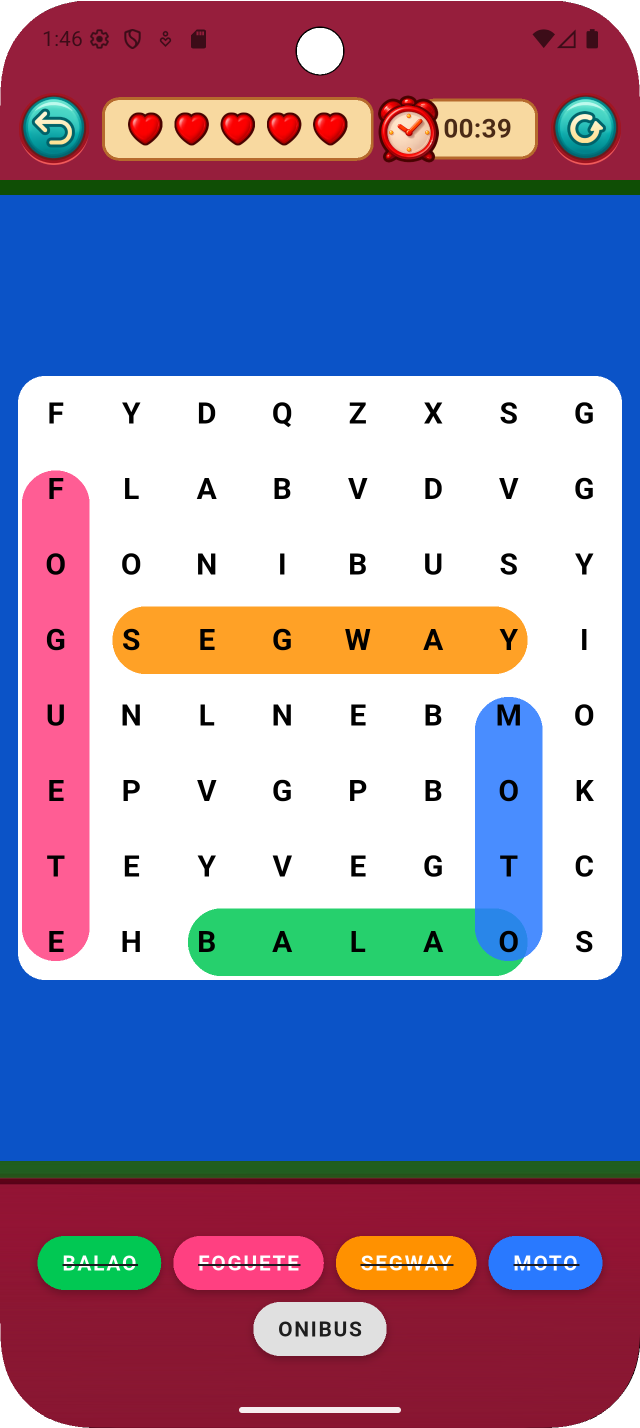
Task: Go back with the teal arrow button
Action: point(54,129)
